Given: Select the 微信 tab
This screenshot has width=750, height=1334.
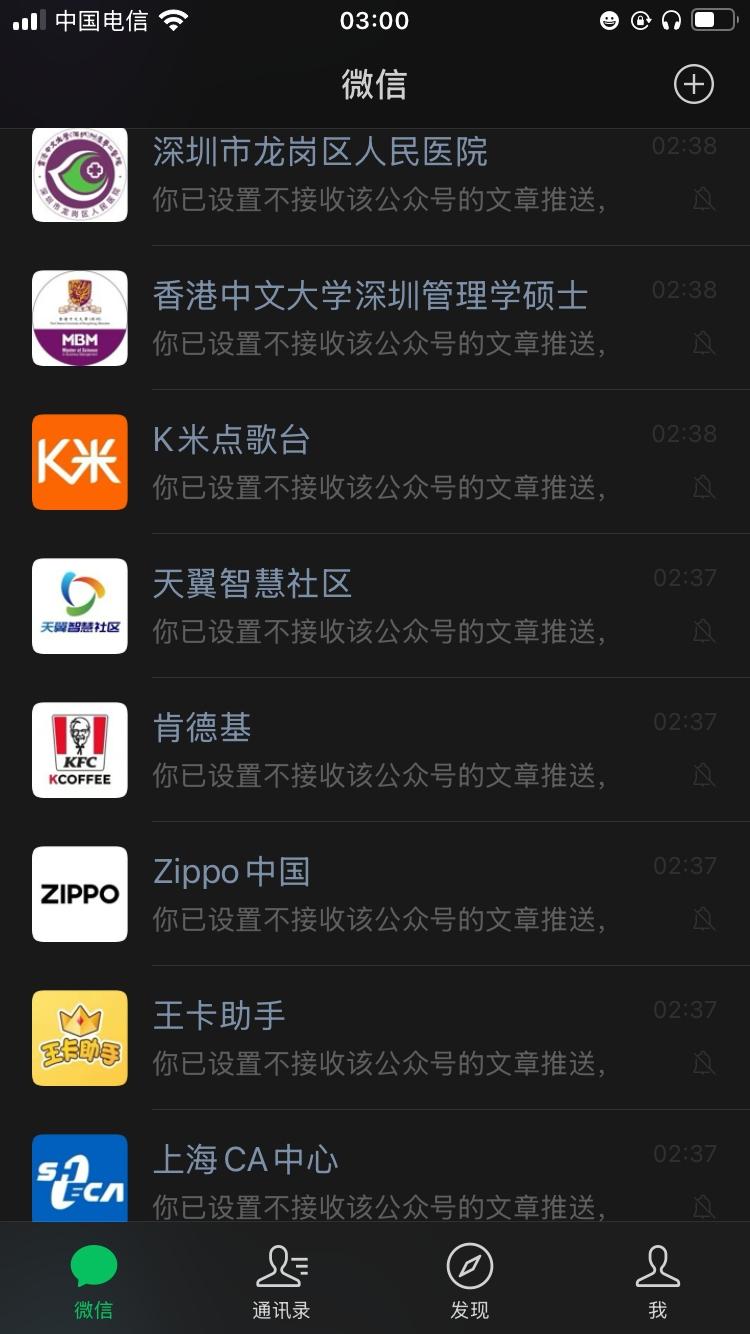Looking at the screenshot, I should click(x=94, y=1281).
